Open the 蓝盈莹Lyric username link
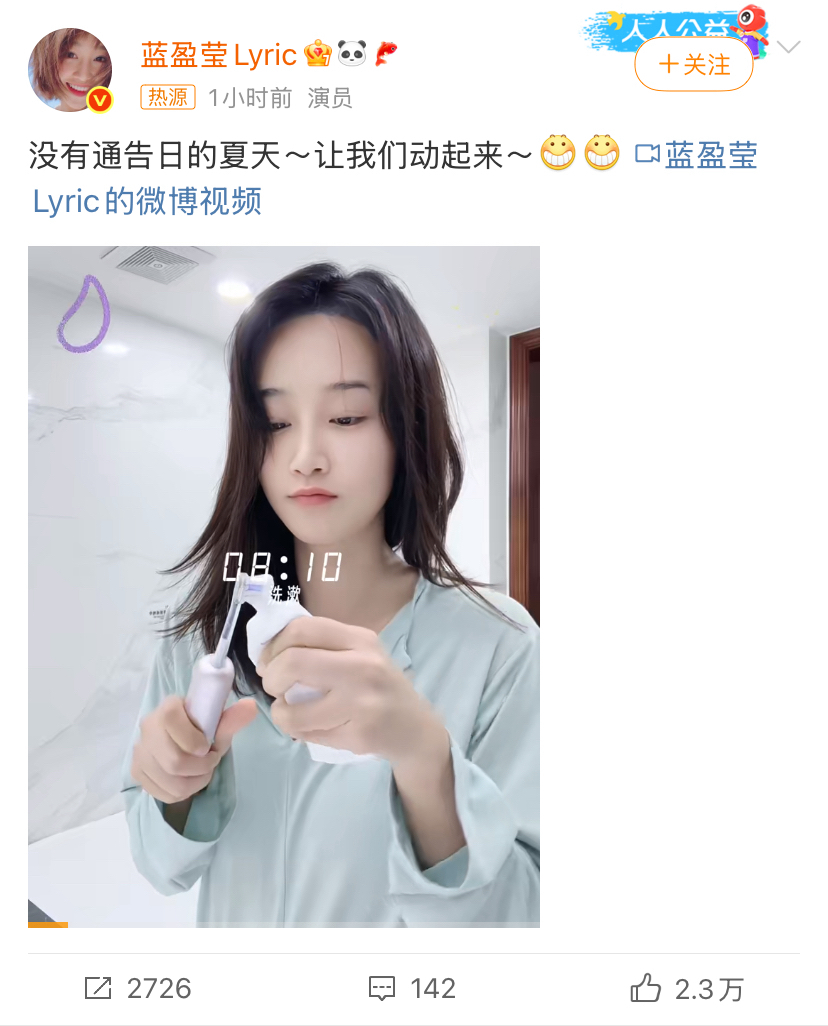 219,55
